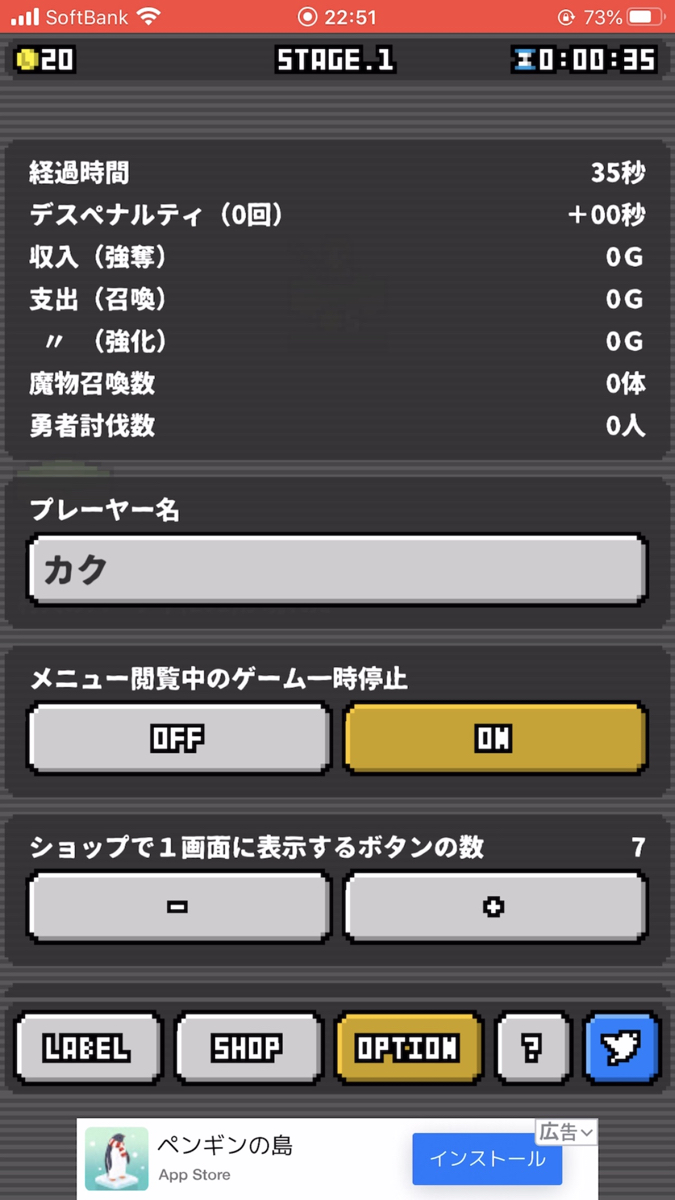This screenshot has height=1200, width=675.
Task: Open the question mark help button
Action: pyautogui.click(x=533, y=1048)
